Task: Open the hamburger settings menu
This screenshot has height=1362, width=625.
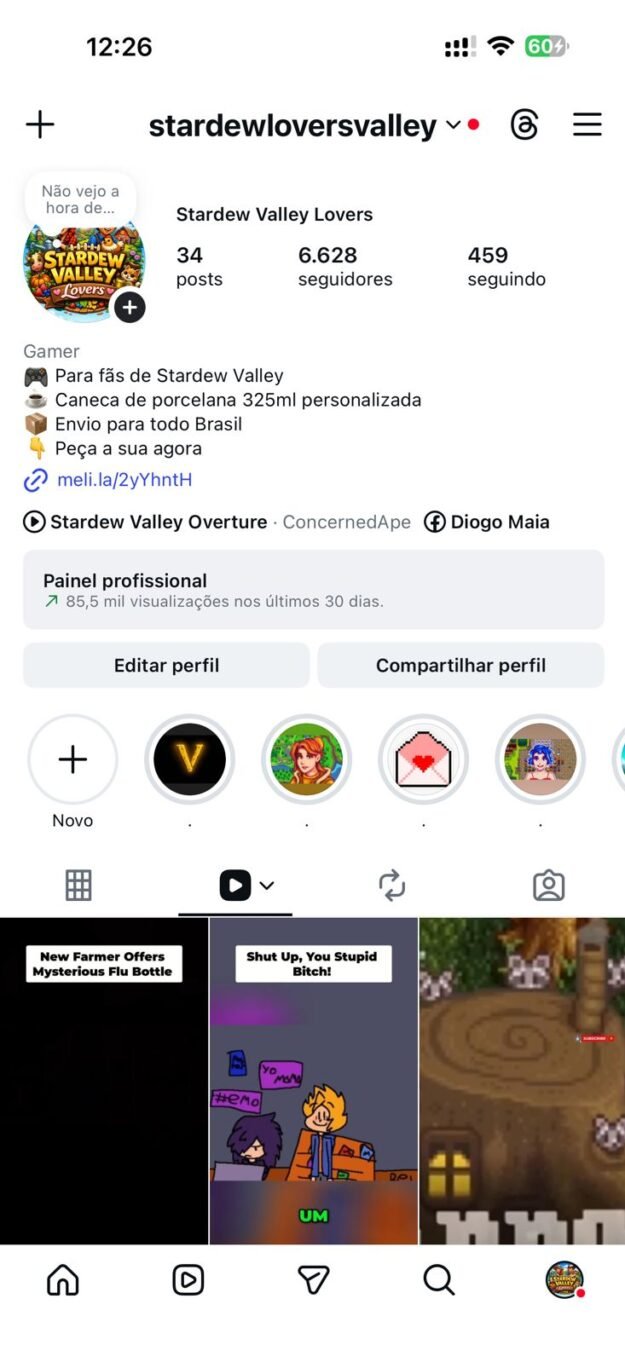Action: pyautogui.click(x=587, y=125)
